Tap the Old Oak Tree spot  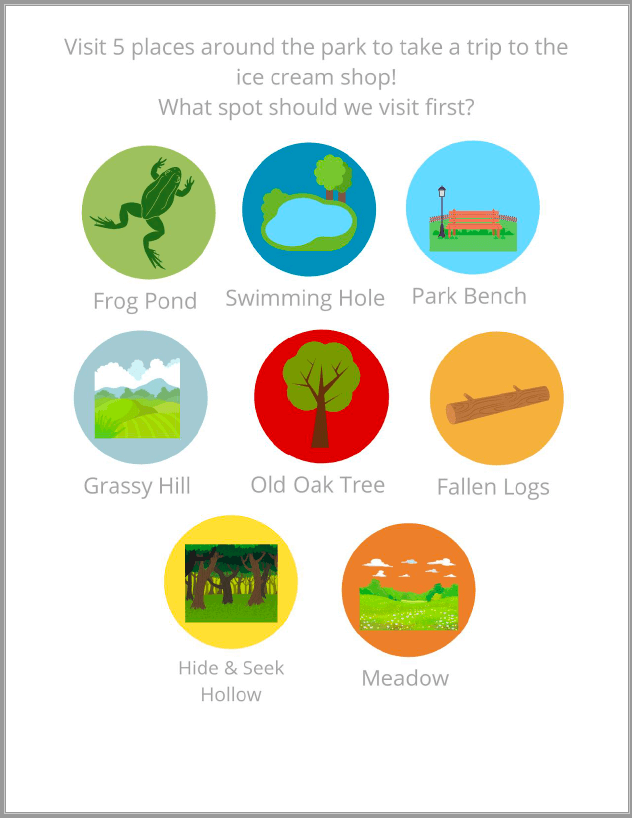pyautogui.click(x=321, y=395)
